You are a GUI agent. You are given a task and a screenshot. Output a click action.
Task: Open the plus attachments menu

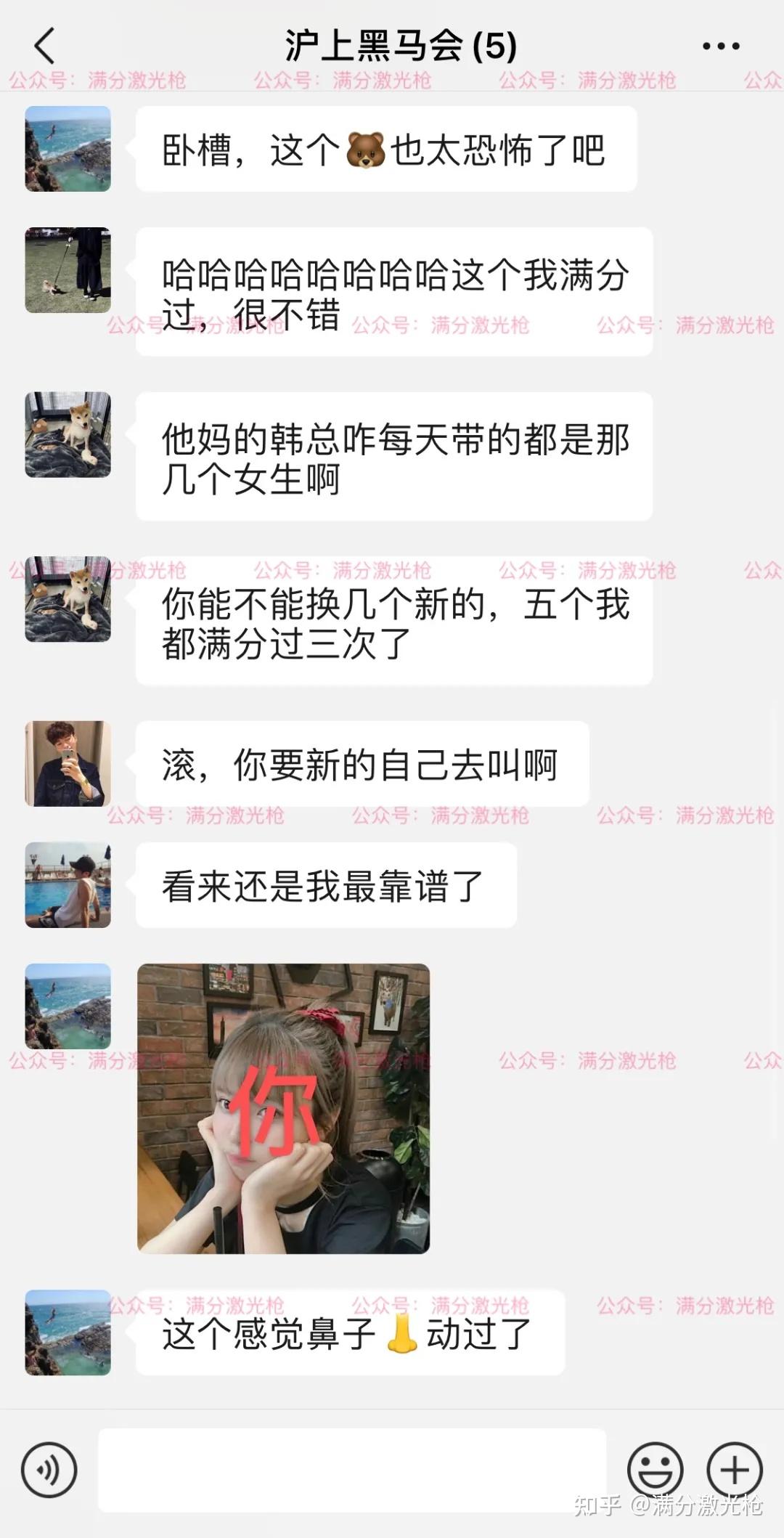[x=735, y=1470]
